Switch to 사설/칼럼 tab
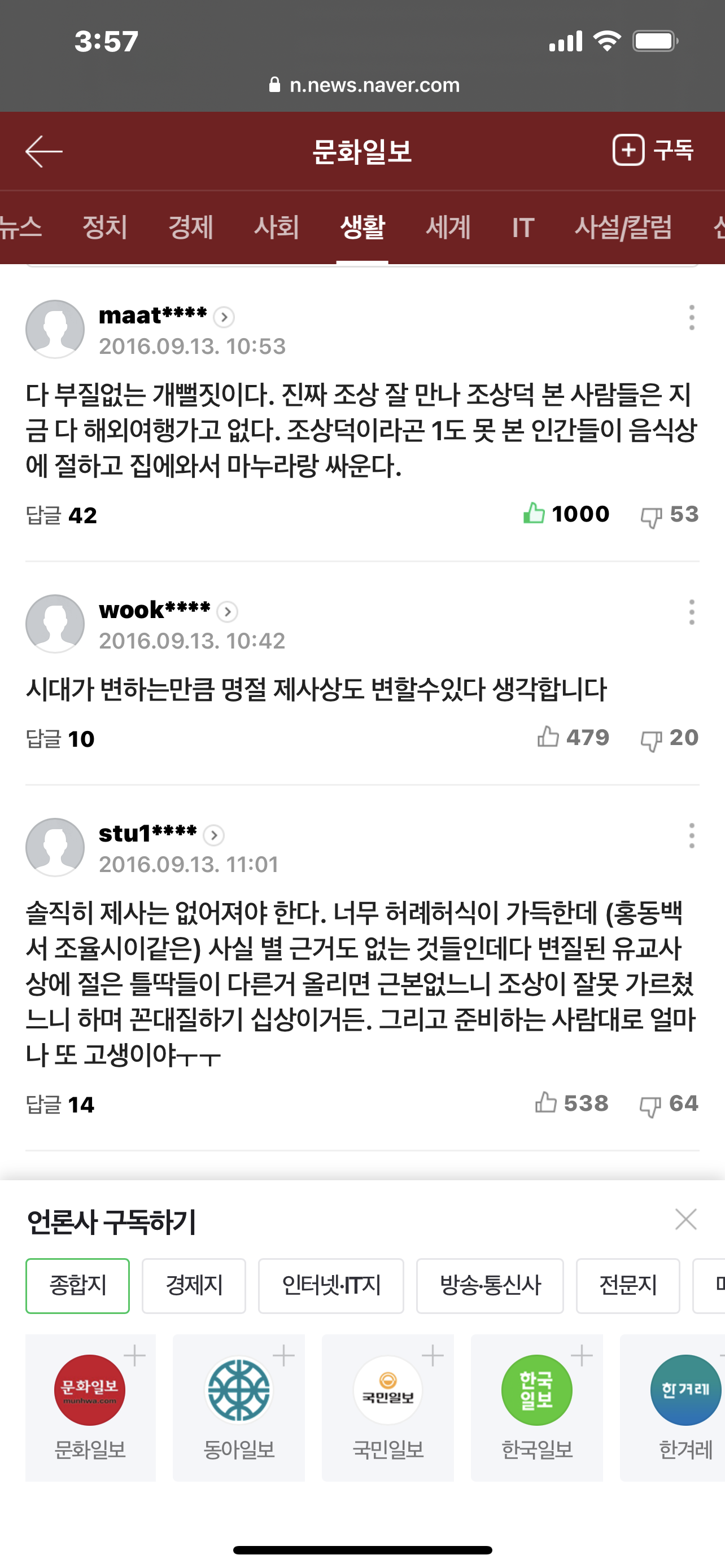The height and width of the screenshot is (1568, 725). [x=623, y=227]
